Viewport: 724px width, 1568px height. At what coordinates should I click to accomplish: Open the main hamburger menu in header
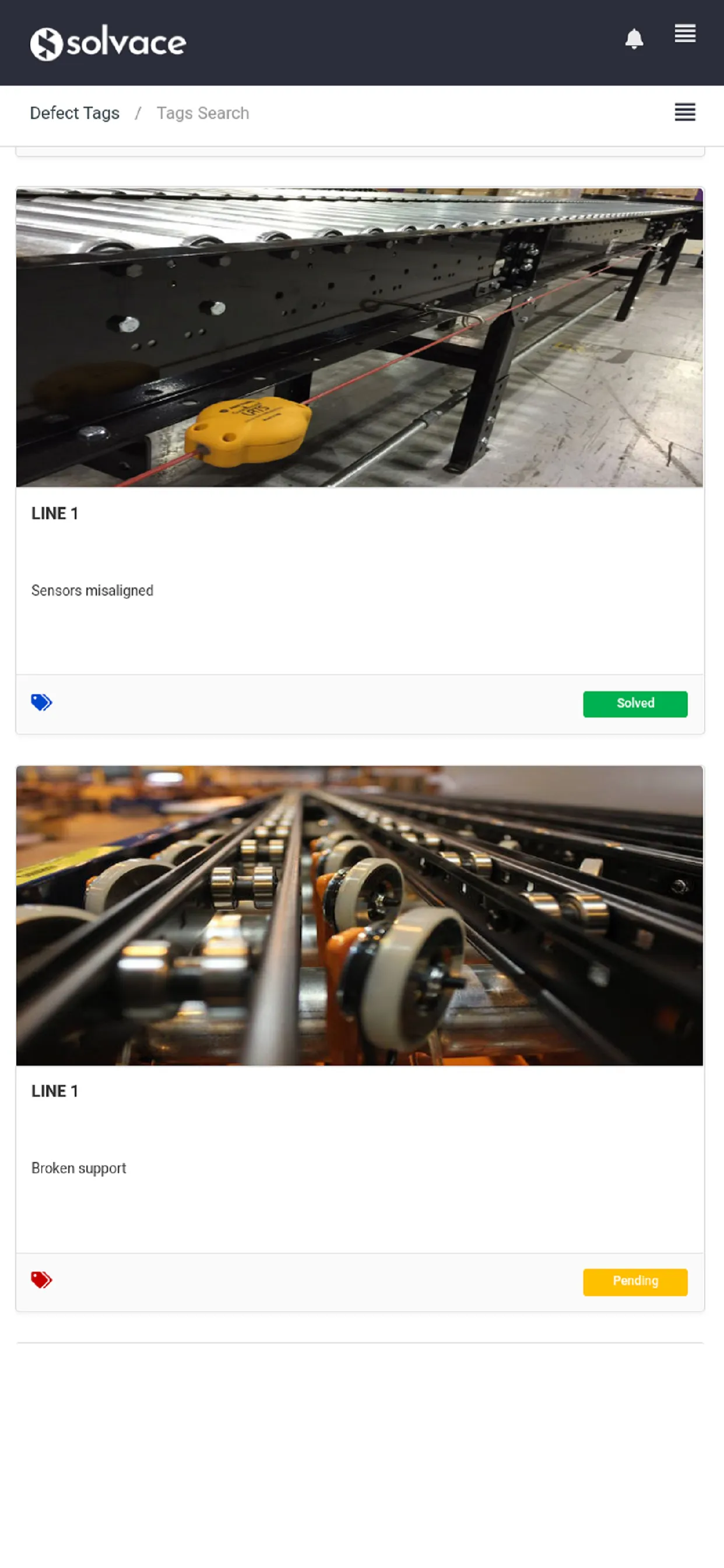click(x=684, y=34)
